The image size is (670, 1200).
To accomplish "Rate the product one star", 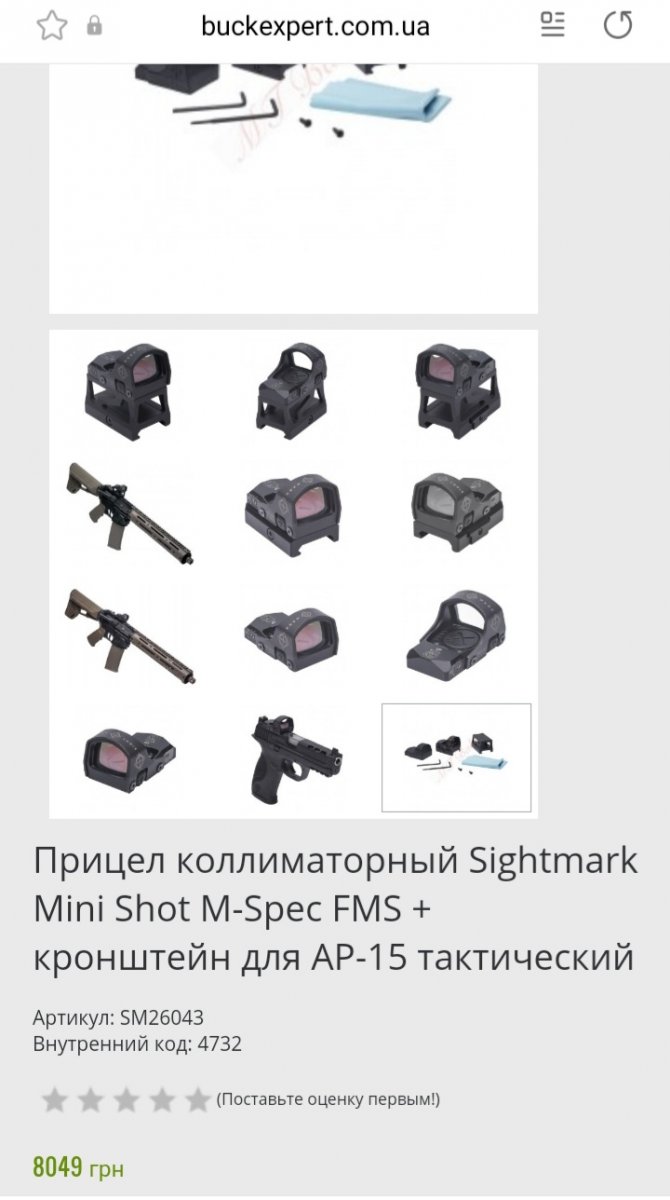I will pyautogui.click(x=54, y=1101).
